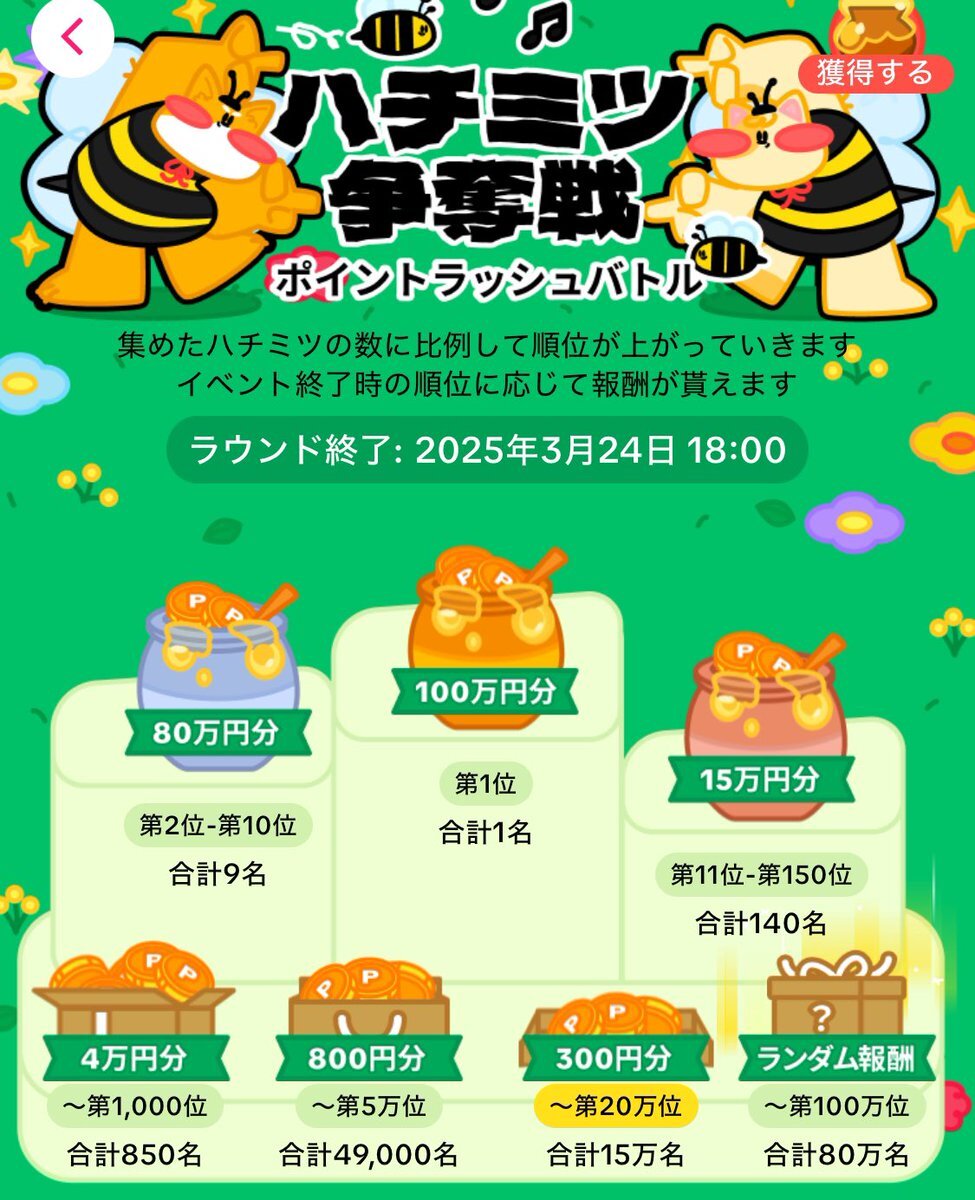Tap the 獲得する button
The image size is (975, 1200).
pos(875,73)
